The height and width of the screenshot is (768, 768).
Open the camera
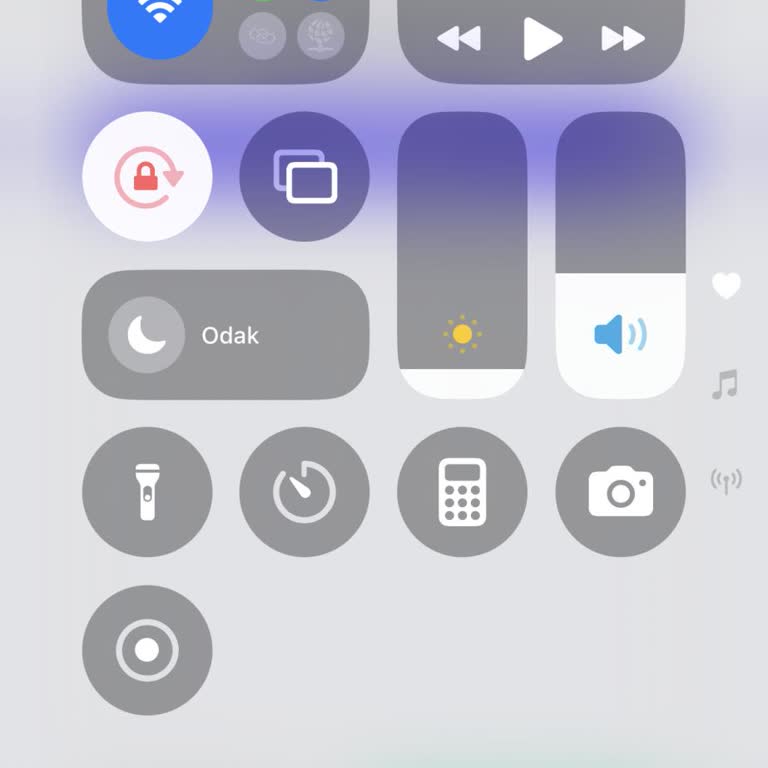tap(620, 491)
